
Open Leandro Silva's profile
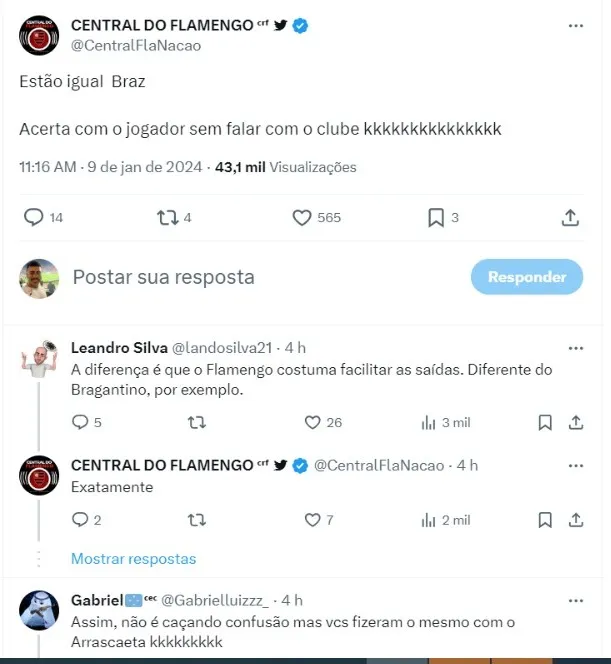coord(113,348)
